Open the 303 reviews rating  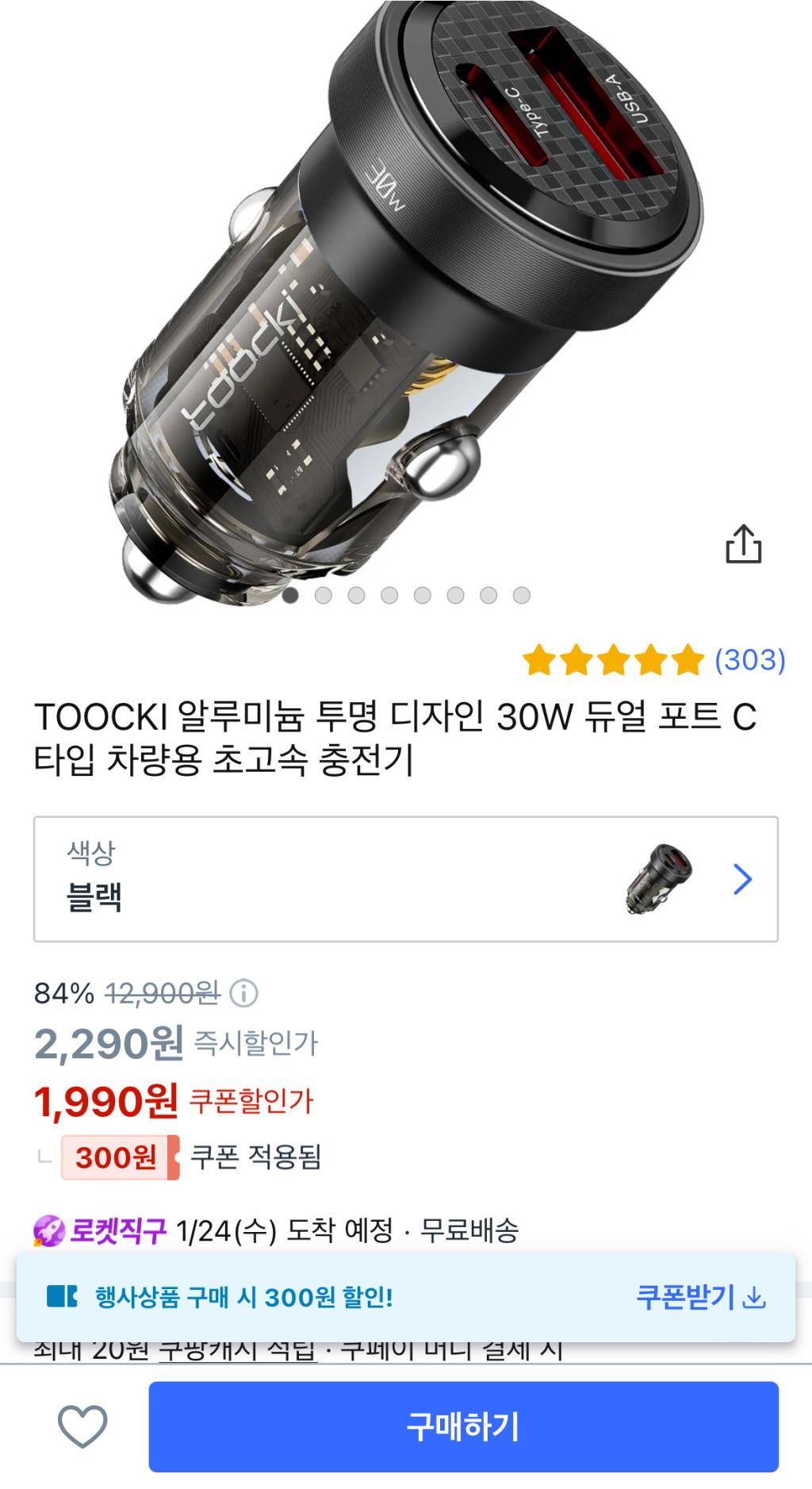[x=654, y=660]
